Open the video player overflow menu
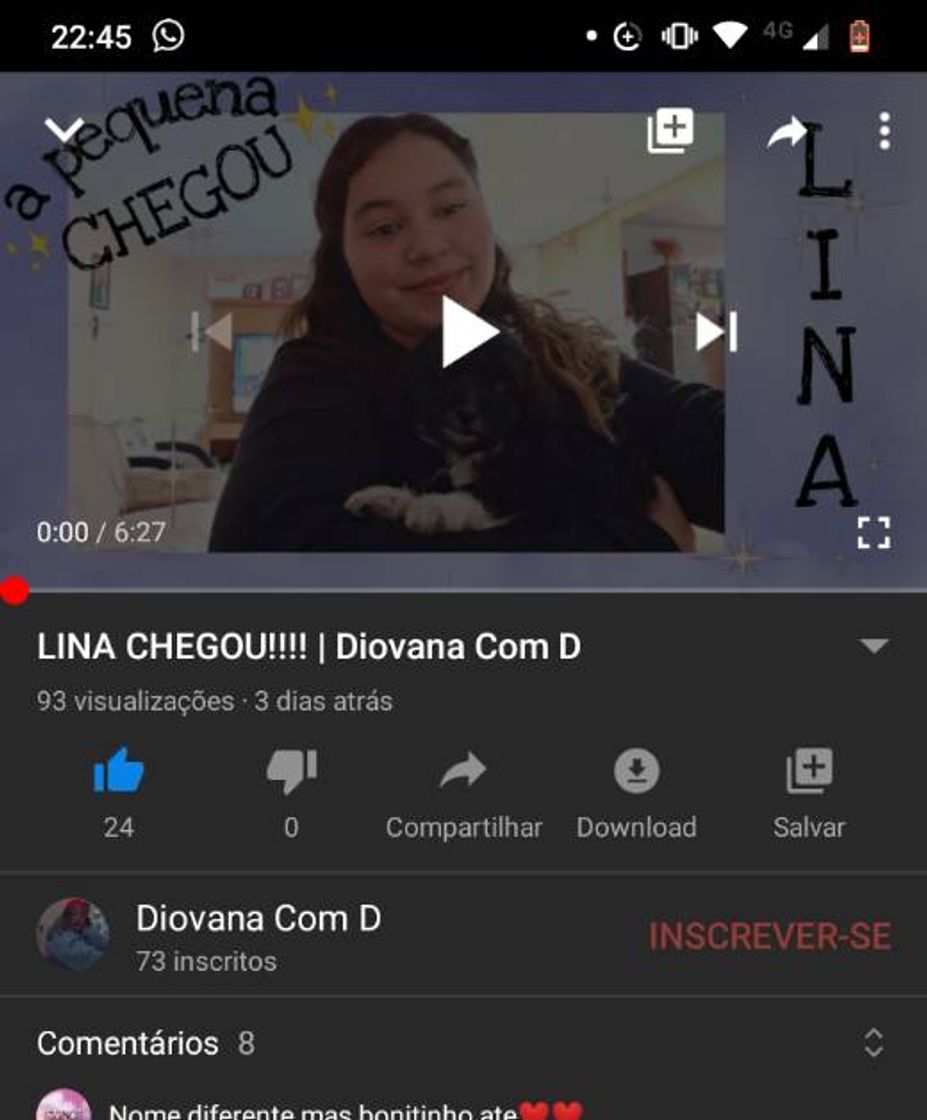This screenshot has height=1120, width=927. pyautogui.click(x=884, y=131)
